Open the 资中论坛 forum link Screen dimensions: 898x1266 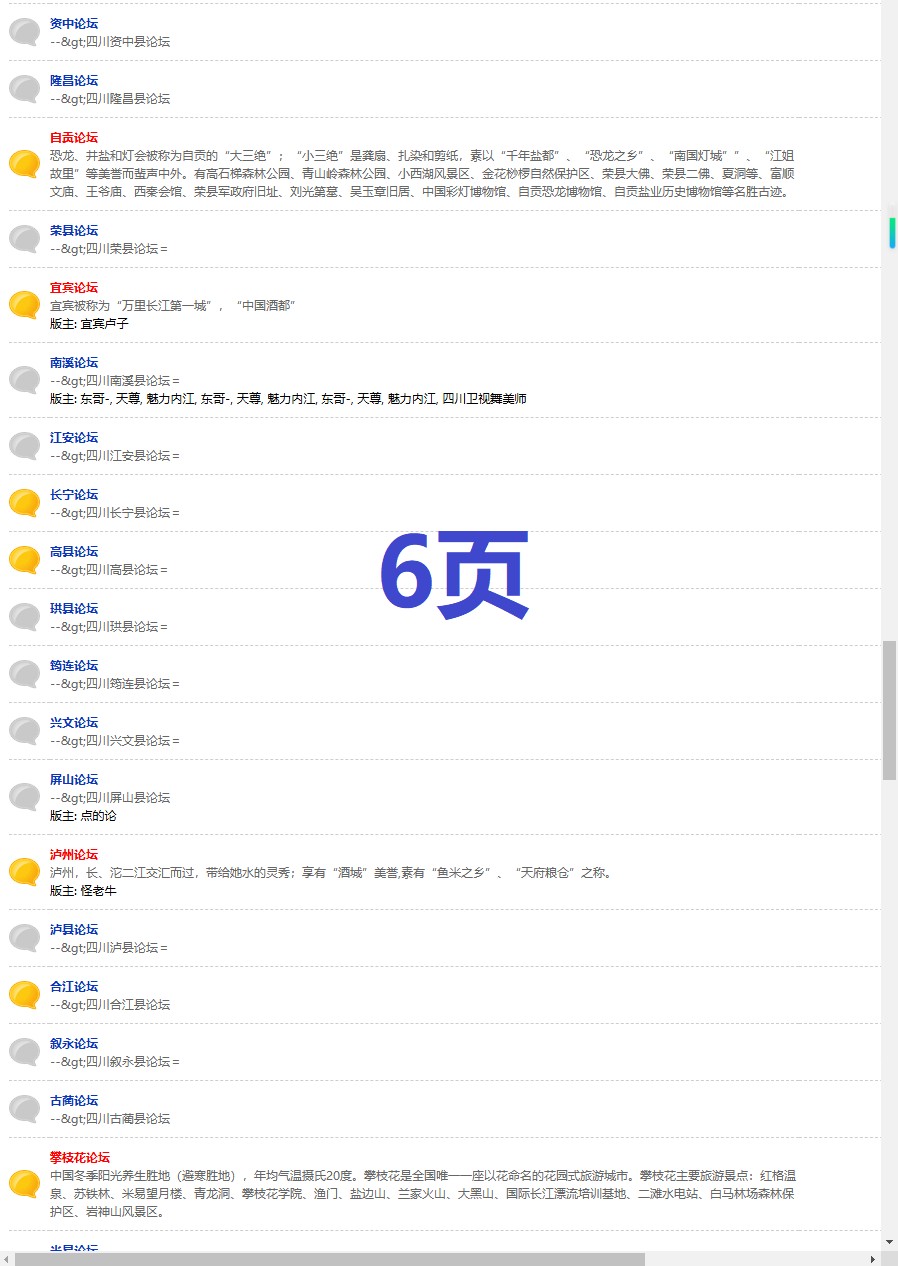pyautogui.click(x=74, y=23)
